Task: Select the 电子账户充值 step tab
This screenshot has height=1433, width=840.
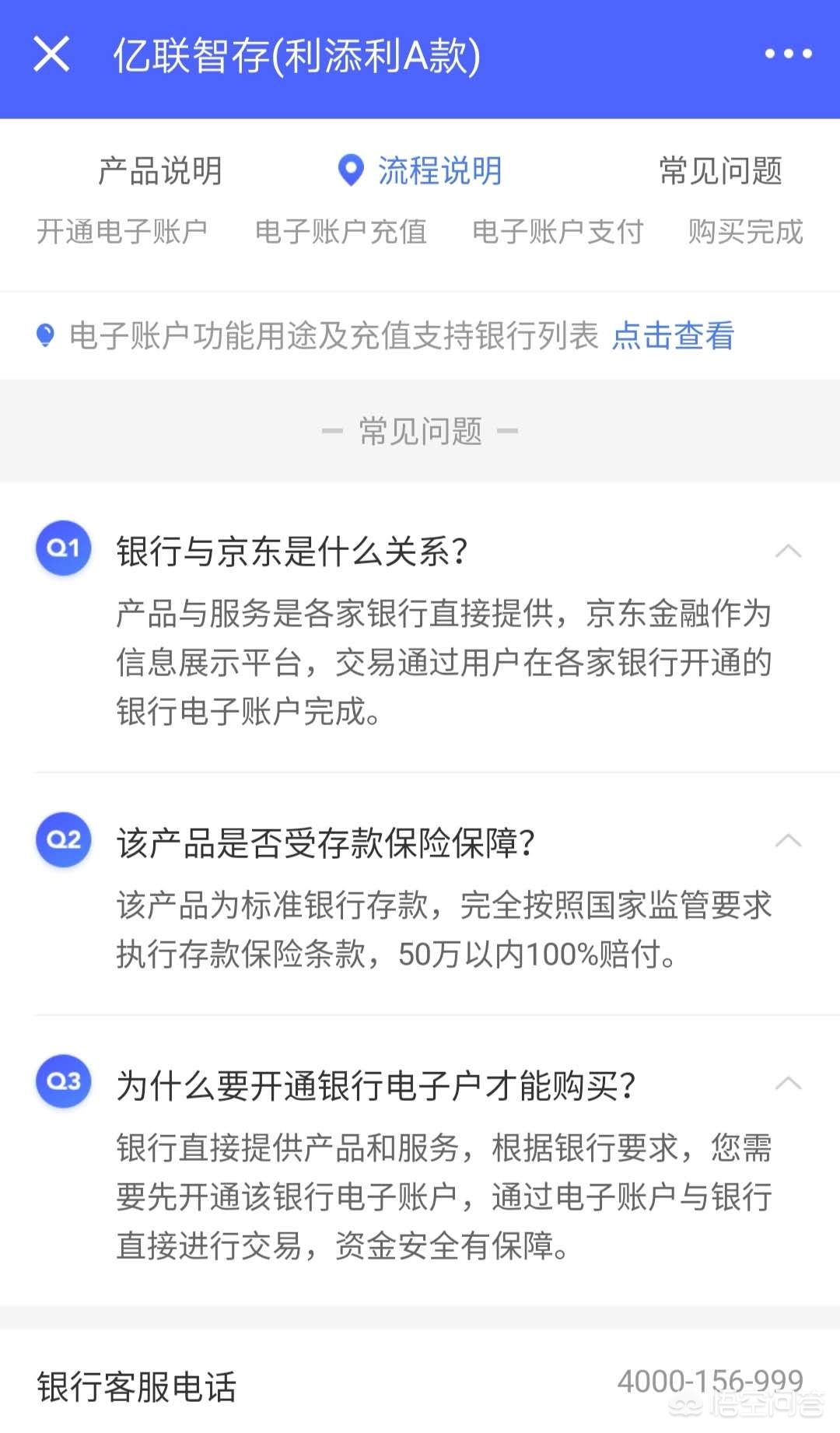Action: tap(342, 233)
